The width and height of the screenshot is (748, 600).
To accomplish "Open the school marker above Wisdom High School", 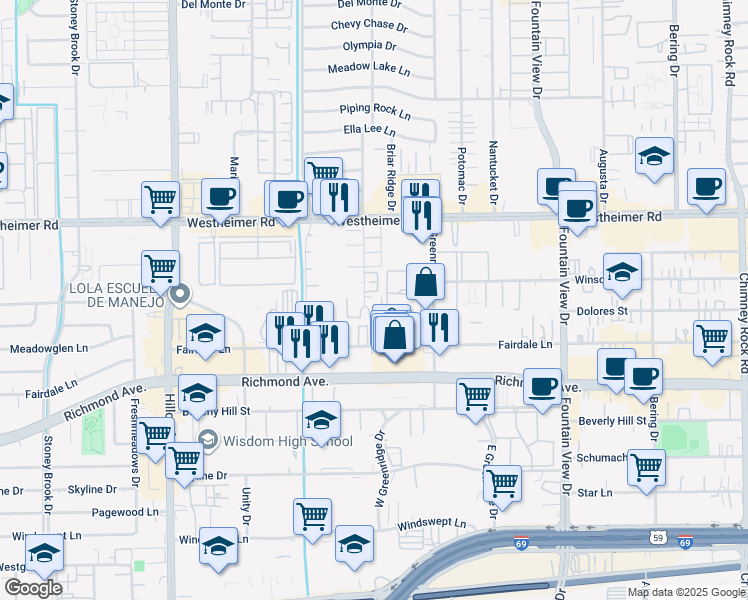I will (322, 419).
